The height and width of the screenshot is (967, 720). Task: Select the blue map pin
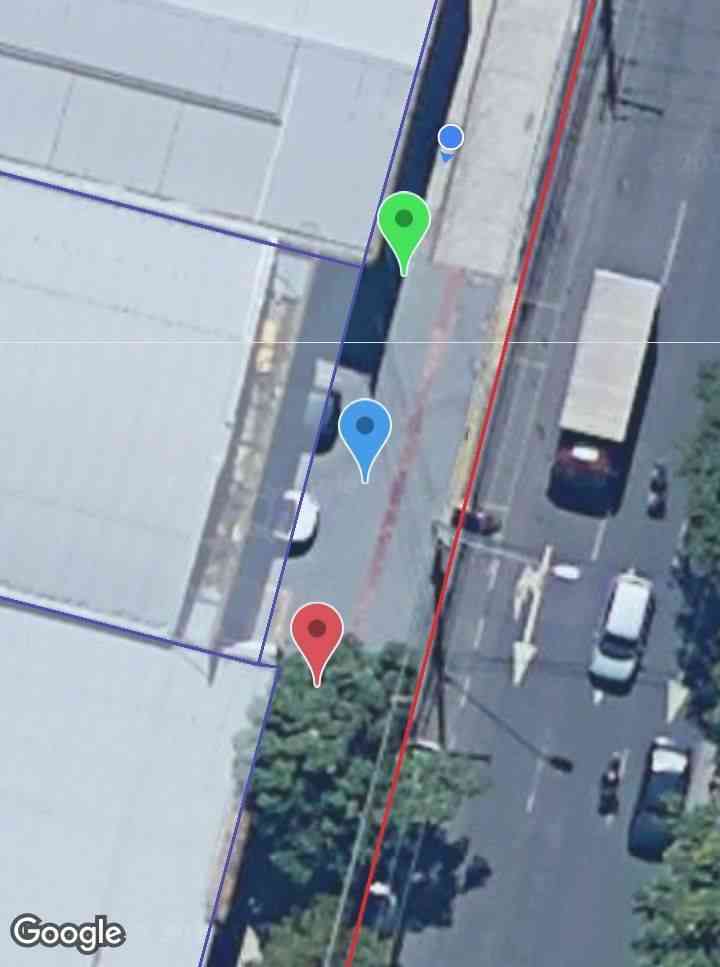tap(365, 429)
